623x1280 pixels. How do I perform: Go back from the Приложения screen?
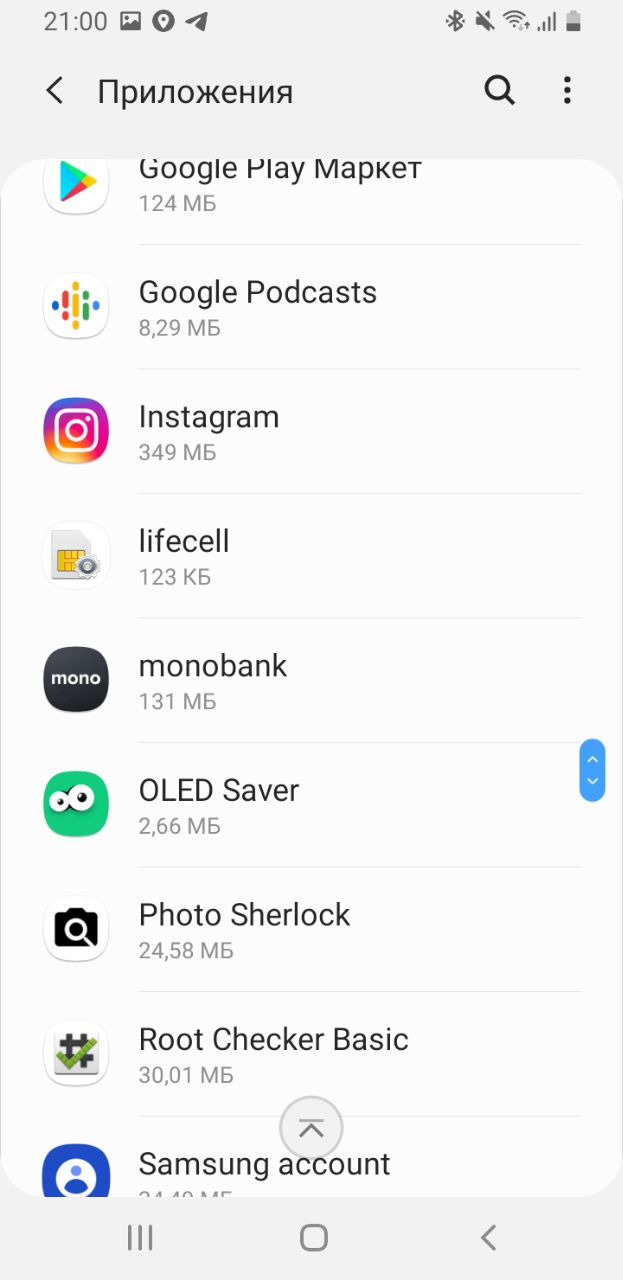coord(55,91)
